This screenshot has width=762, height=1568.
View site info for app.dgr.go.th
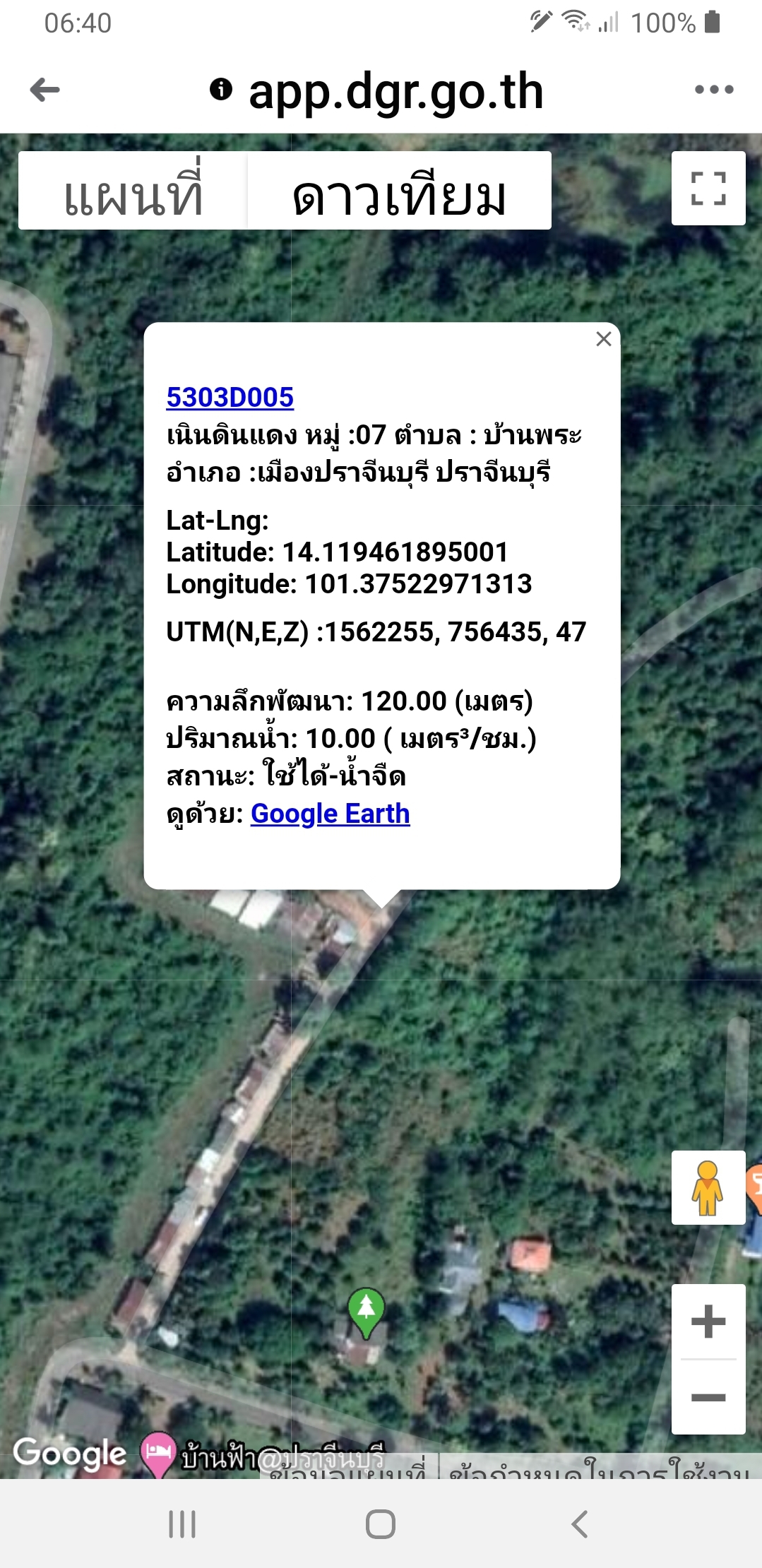[x=221, y=89]
